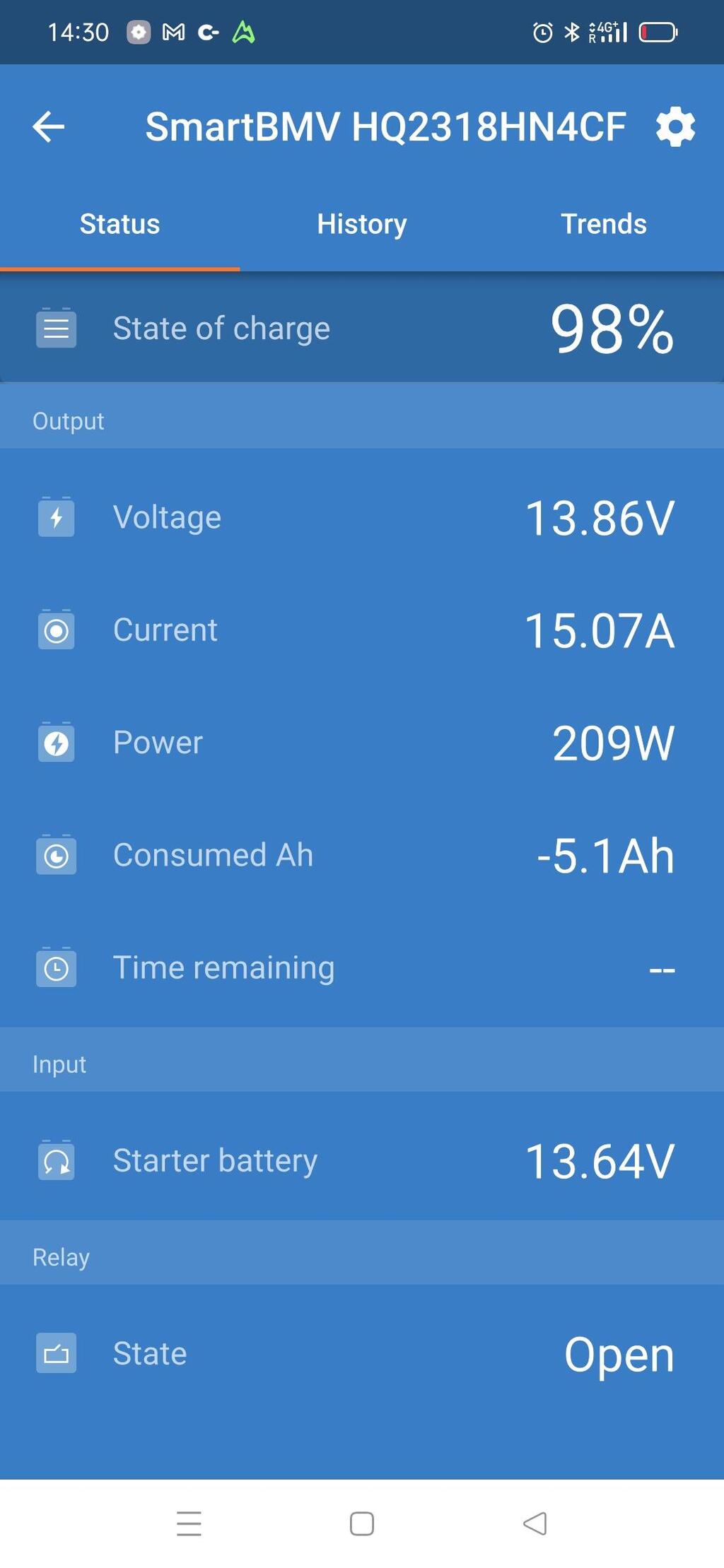Open the settings gear icon
This screenshot has width=724, height=1568.
pos(675,127)
